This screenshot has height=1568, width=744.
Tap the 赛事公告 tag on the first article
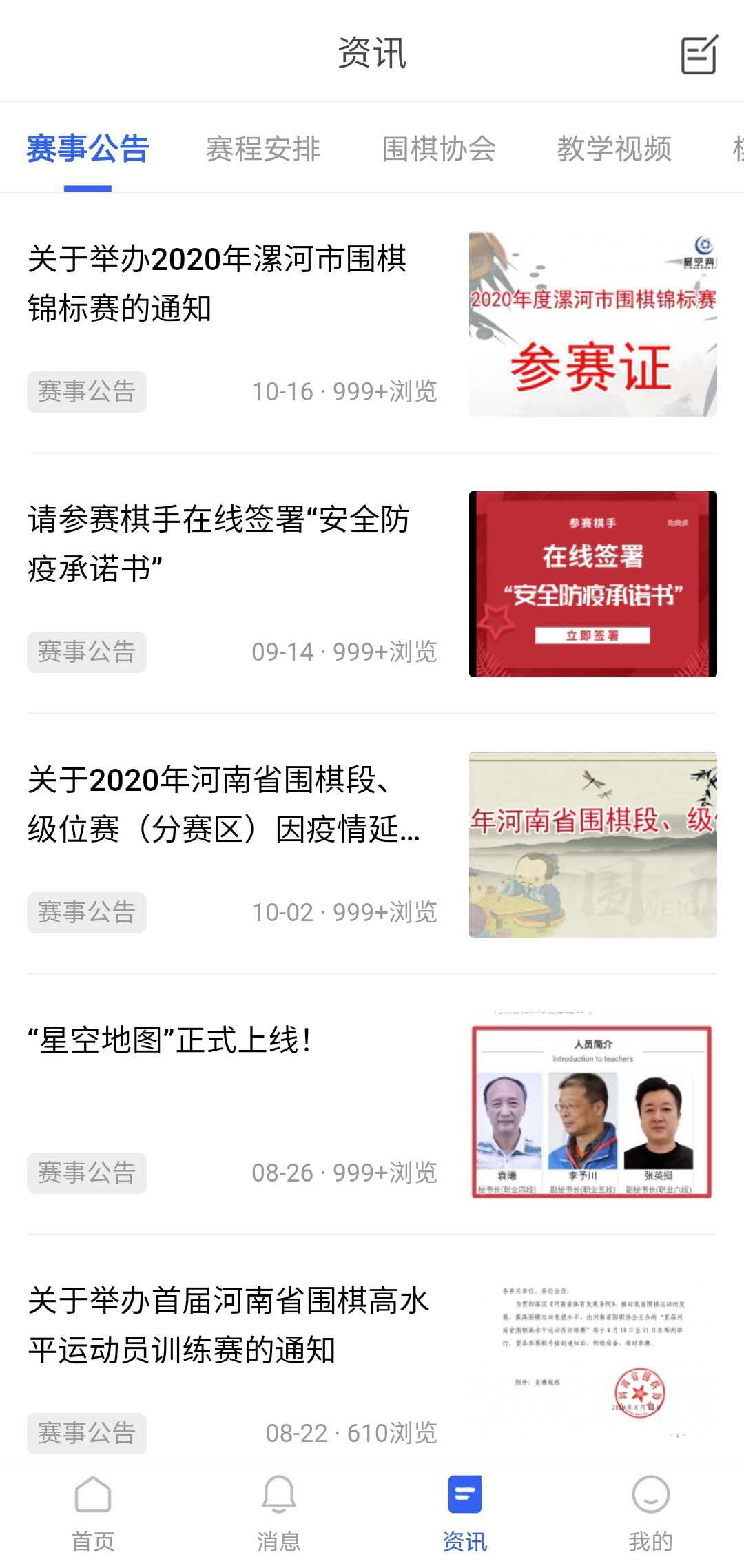[x=86, y=391]
